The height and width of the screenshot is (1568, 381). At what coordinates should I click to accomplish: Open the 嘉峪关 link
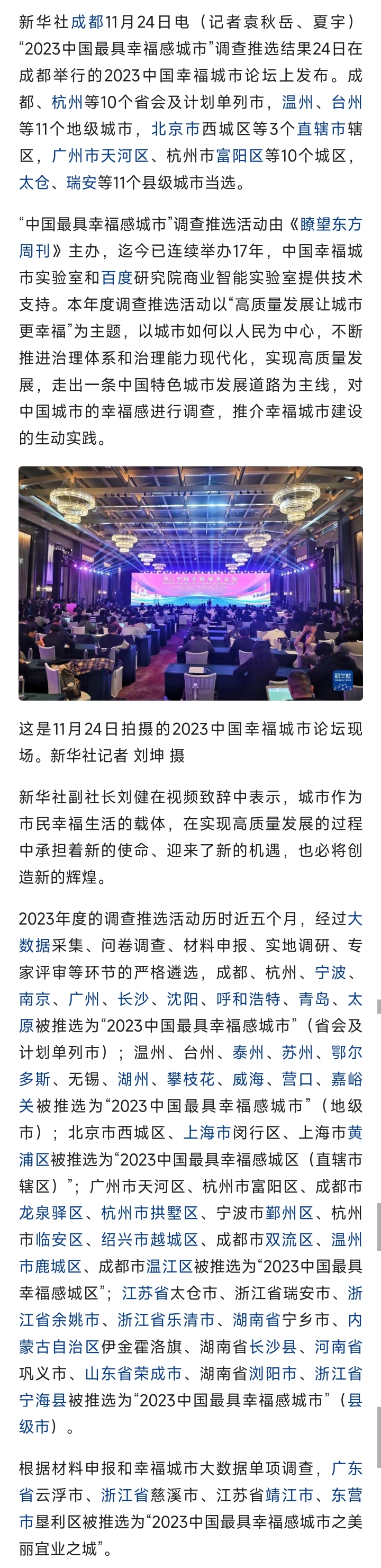click(x=346, y=1079)
